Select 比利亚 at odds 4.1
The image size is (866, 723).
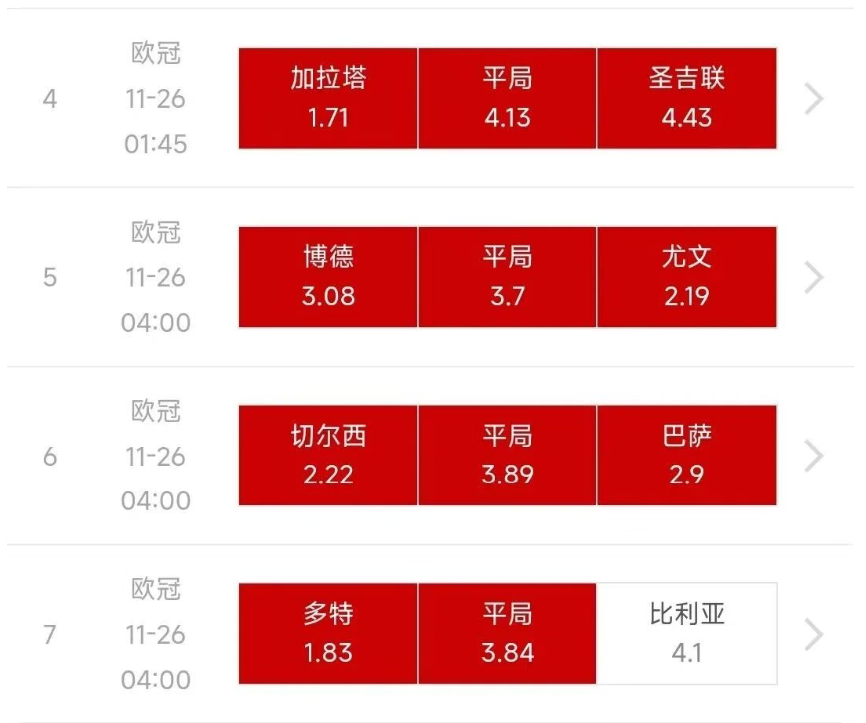click(687, 633)
